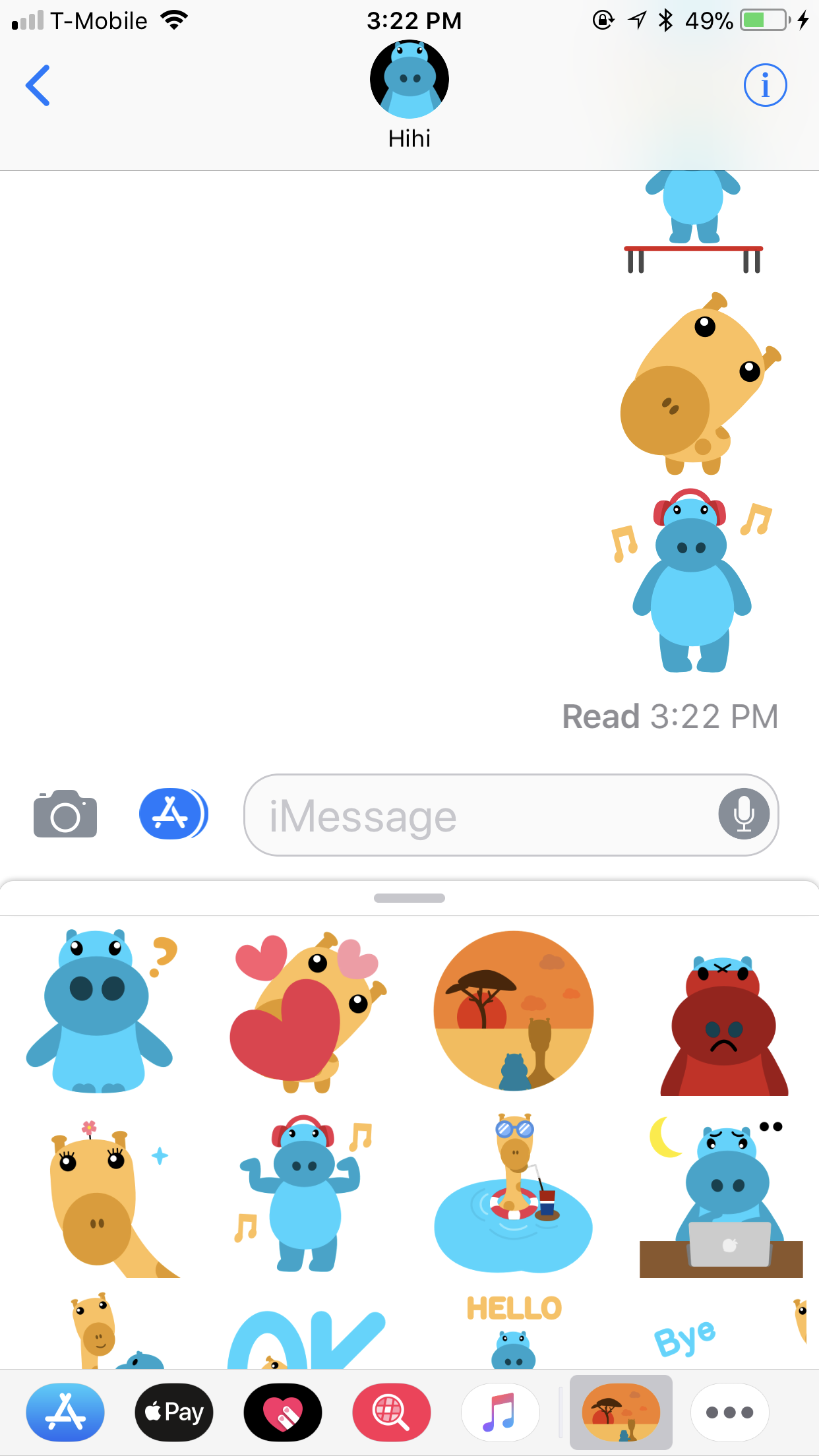Focus the iMessage text field
Image resolution: width=819 pixels, height=1456 pixels.
(481, 816)
